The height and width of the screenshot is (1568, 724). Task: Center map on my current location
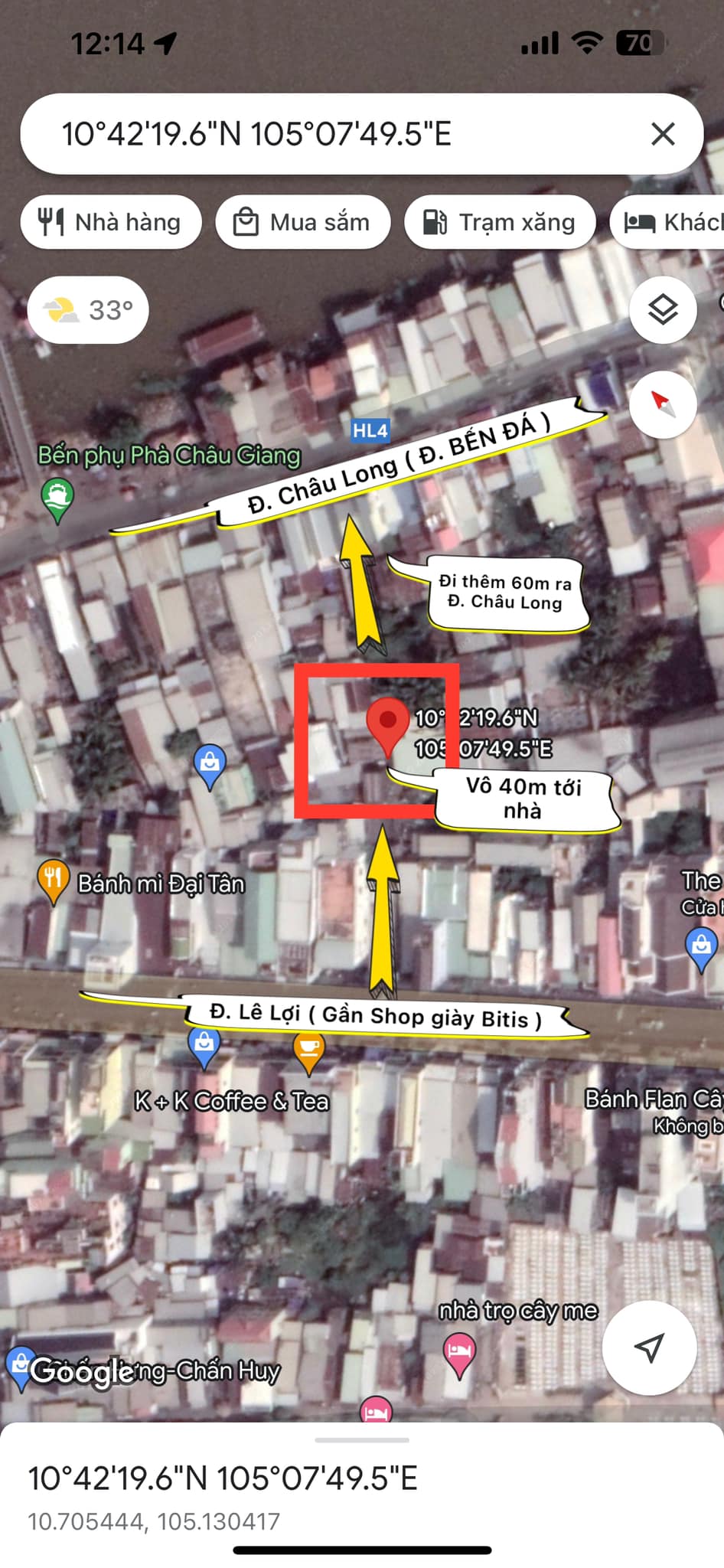tap(649, 1347)
